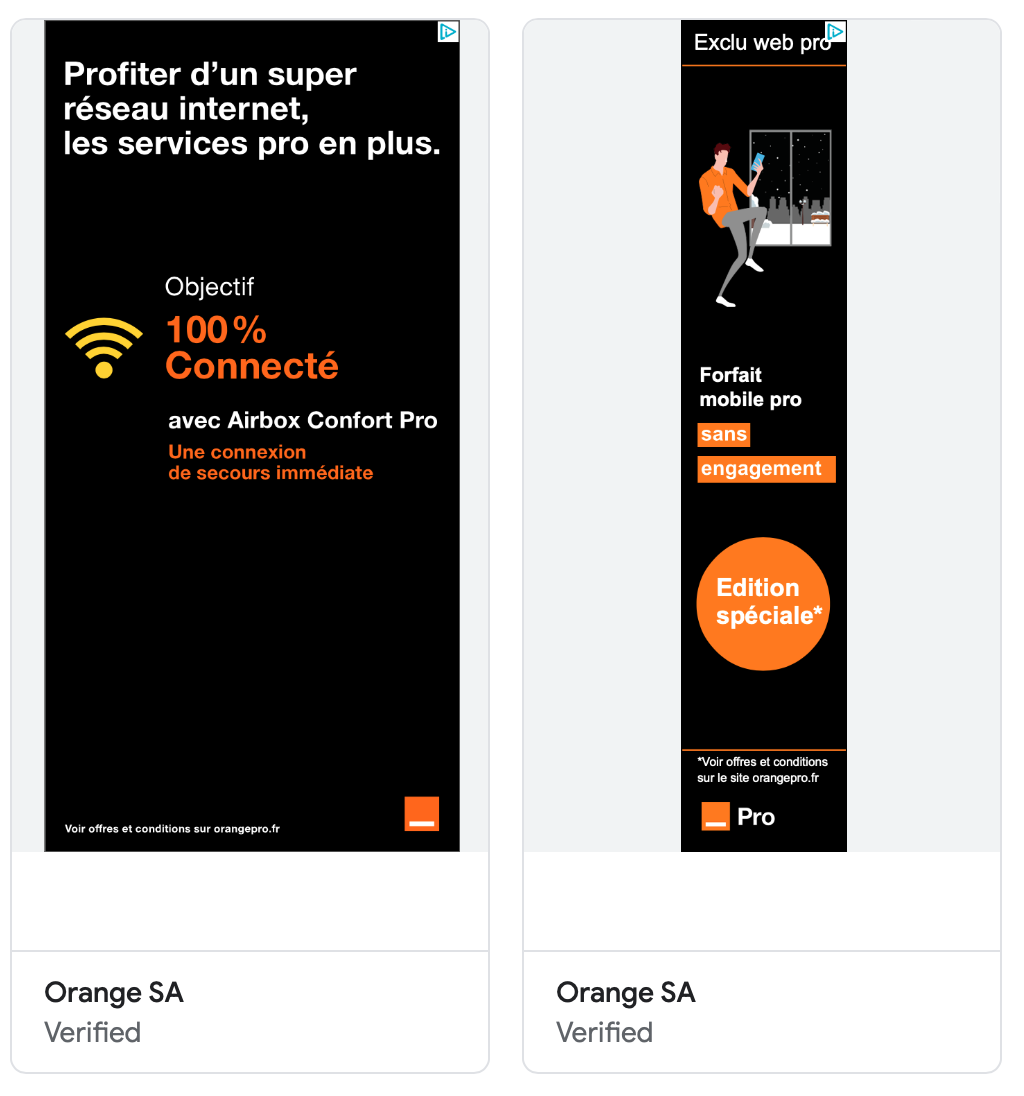The height and width of the screenshot is (1096, 1024).
Task: Click the Orange SA advertiser name on right card
Action: point(625,992)
